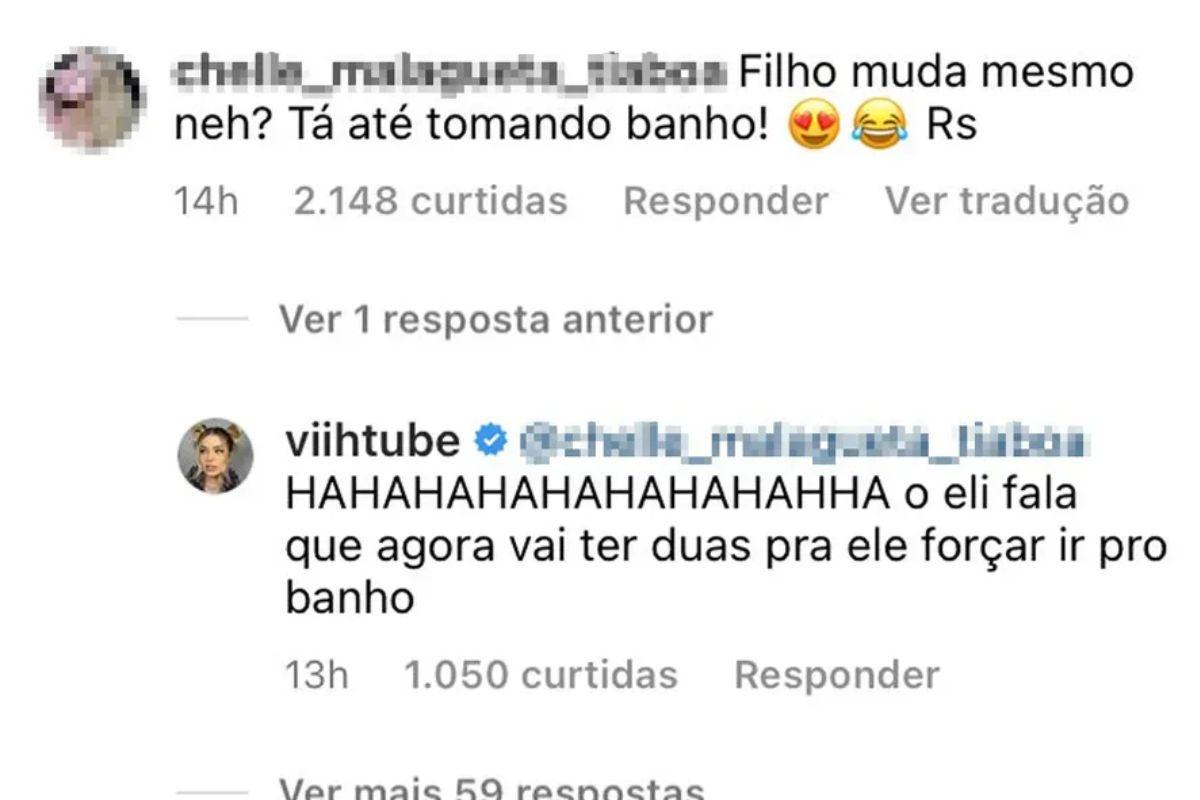Open viihtube's profile from her username

373,440
